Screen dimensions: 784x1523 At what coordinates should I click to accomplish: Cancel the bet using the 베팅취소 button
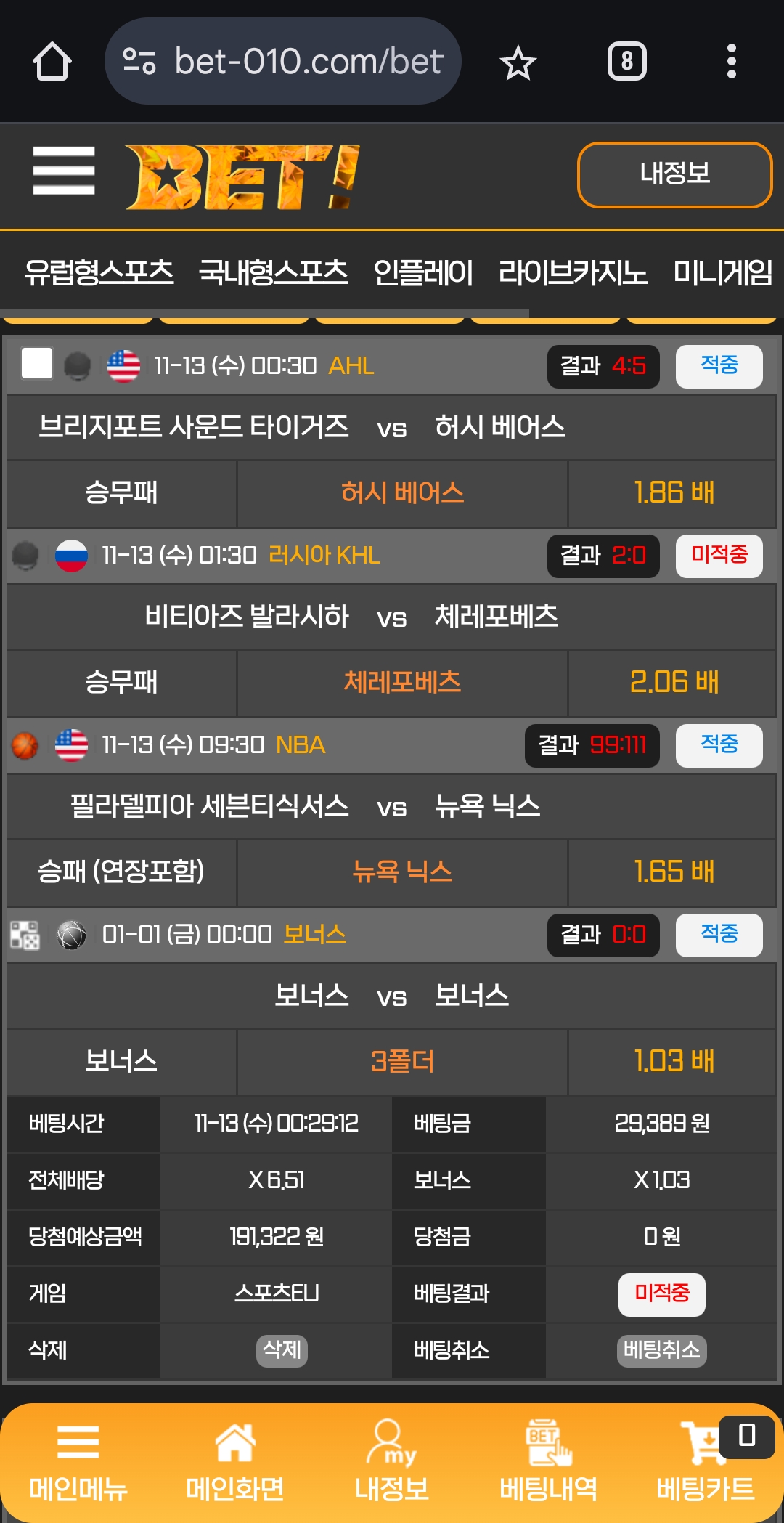(661, 1350)
